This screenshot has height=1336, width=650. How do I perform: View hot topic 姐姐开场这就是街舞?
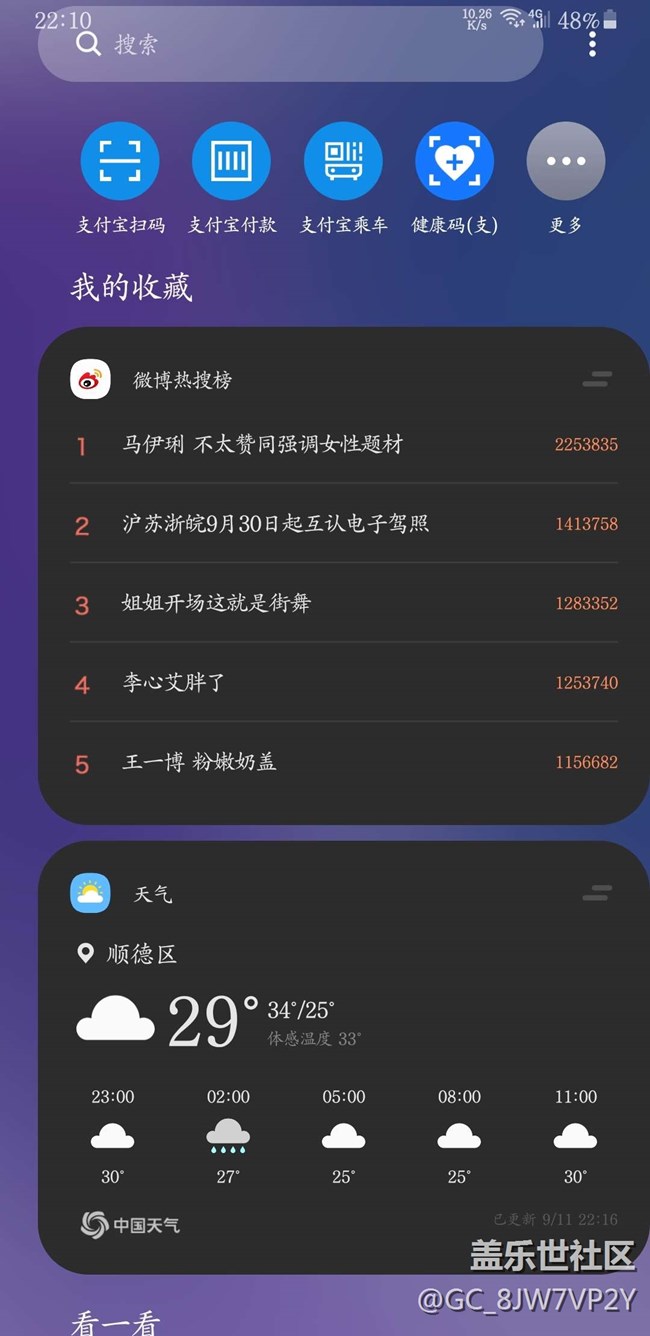click(344, 603)
